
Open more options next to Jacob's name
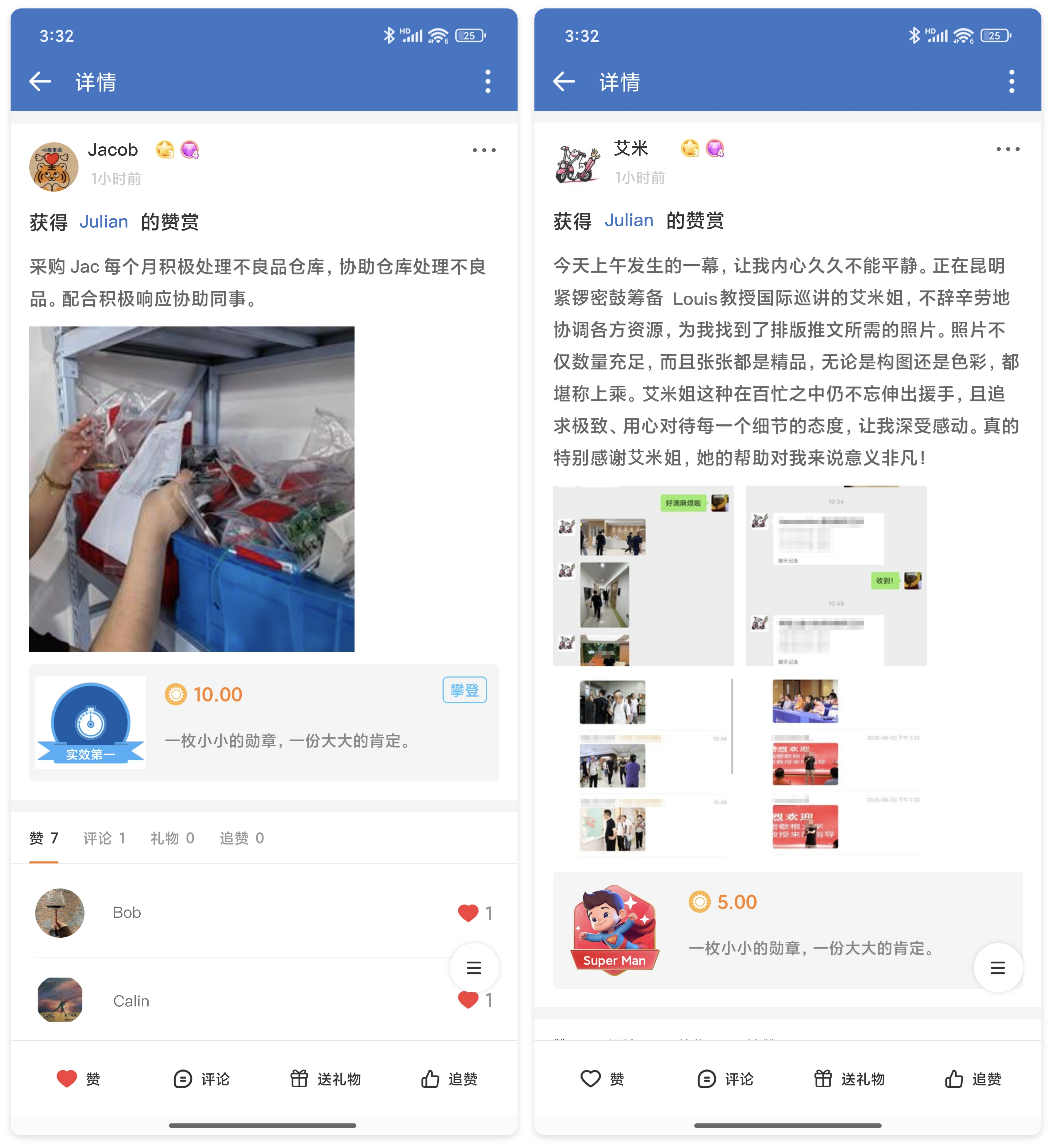(484, 150)
